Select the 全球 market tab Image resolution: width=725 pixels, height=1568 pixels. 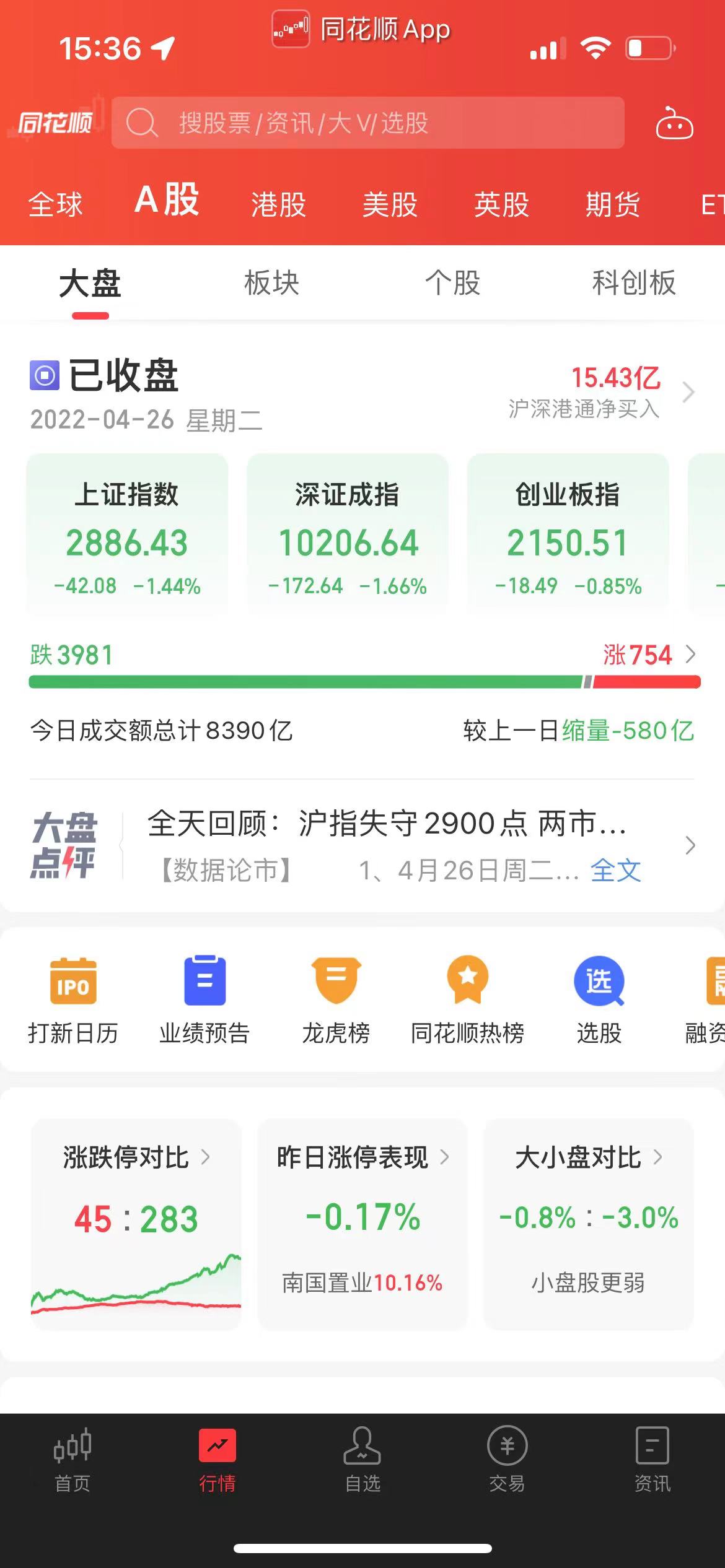click(55, 204)
